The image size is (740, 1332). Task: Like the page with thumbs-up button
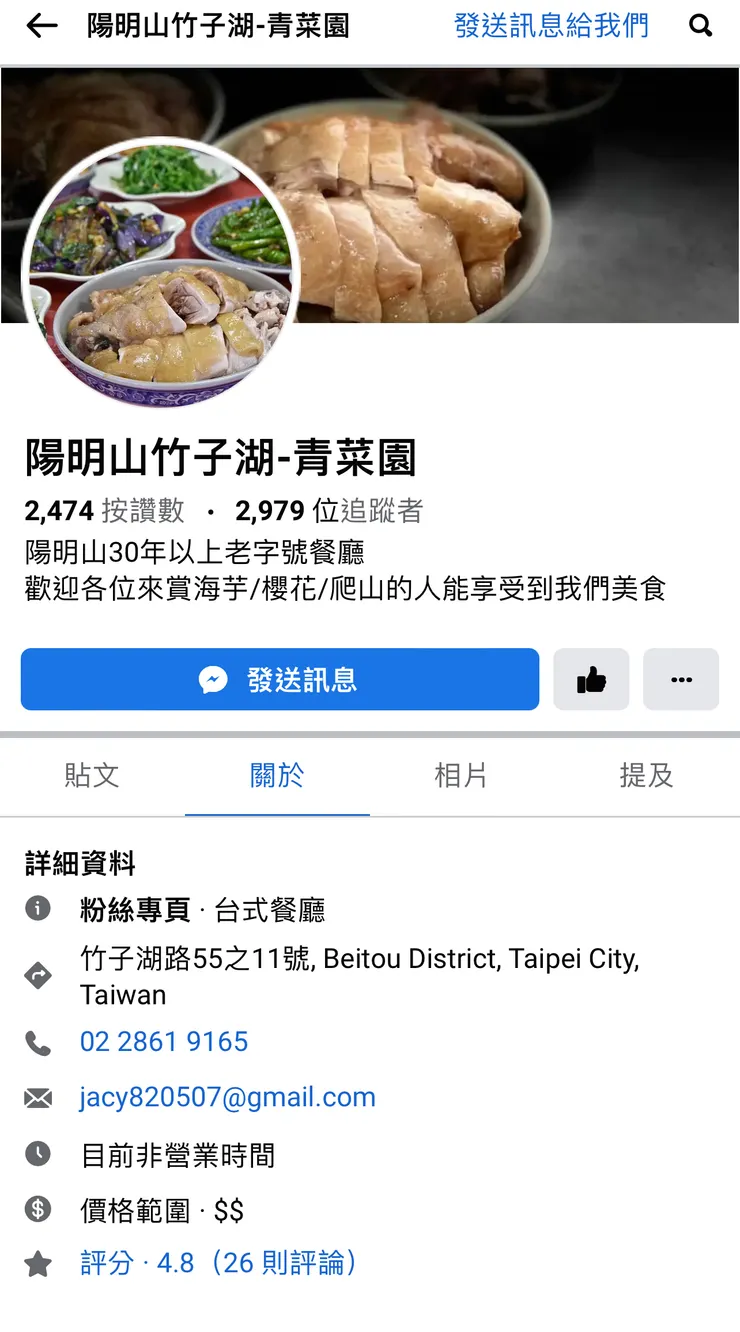591,680
